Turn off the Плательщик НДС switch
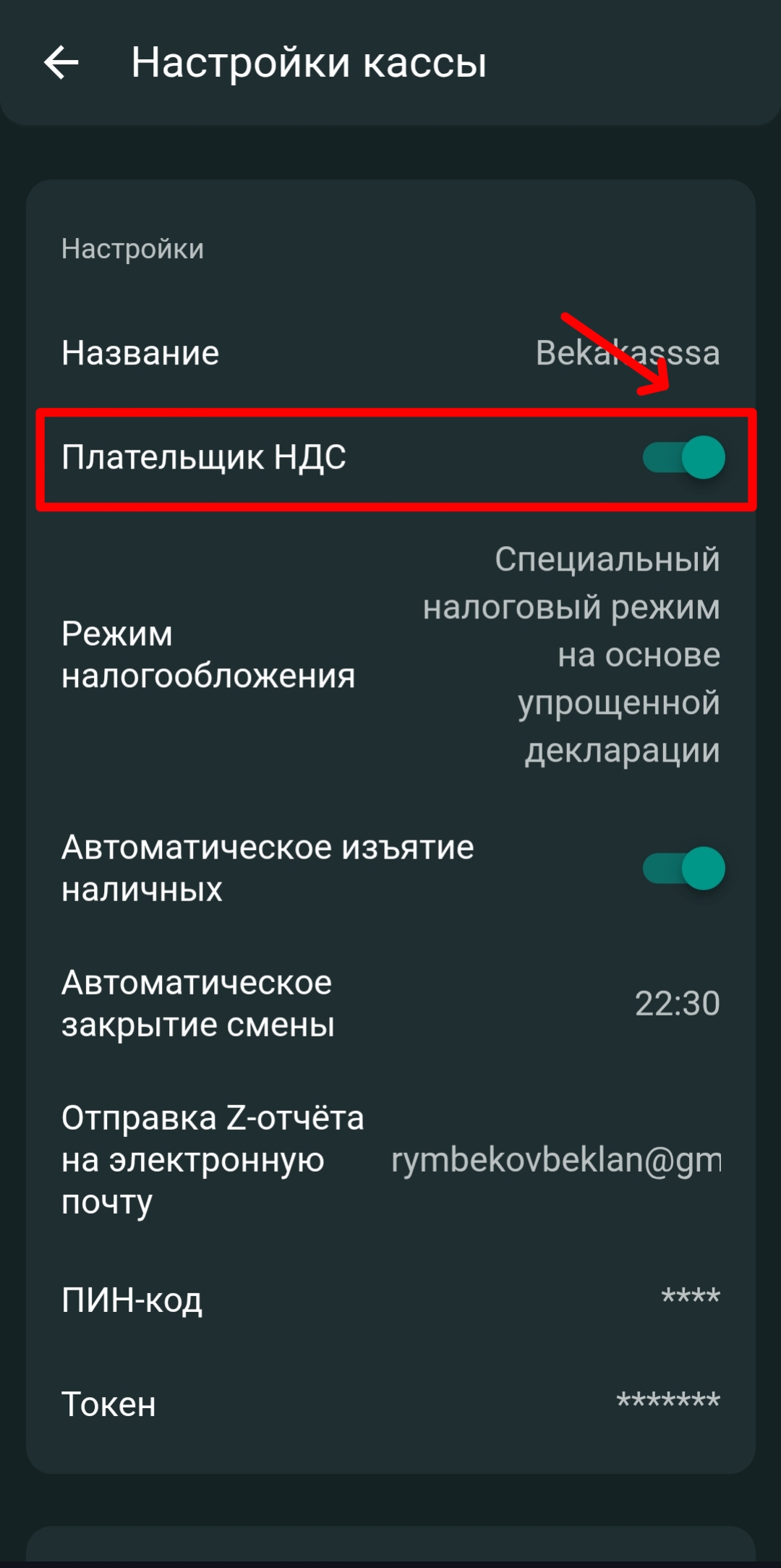Viewport: 781px width, 1568px height. click(x=684, y=457)
